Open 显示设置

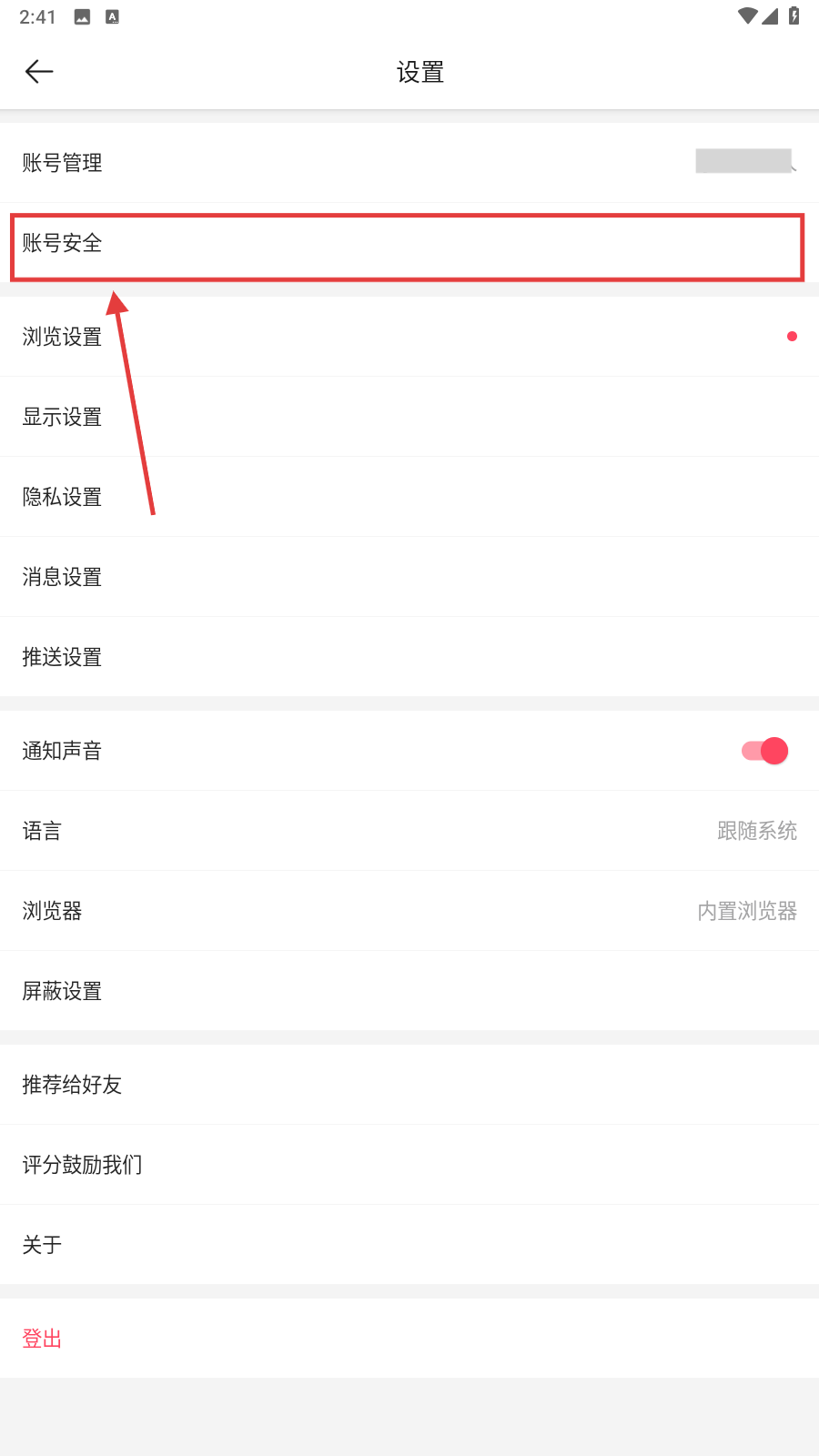[409, 417]
